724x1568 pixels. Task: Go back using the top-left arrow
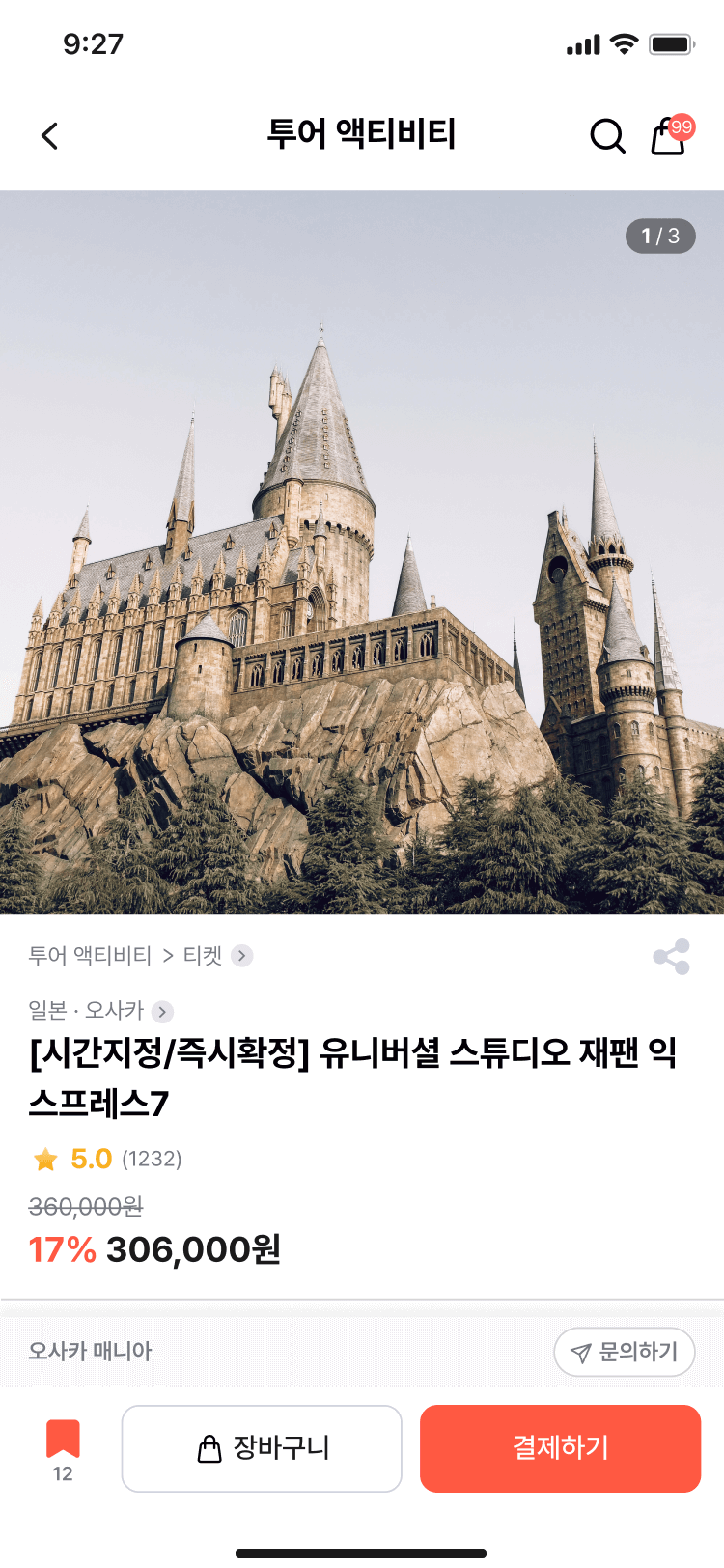50,136
